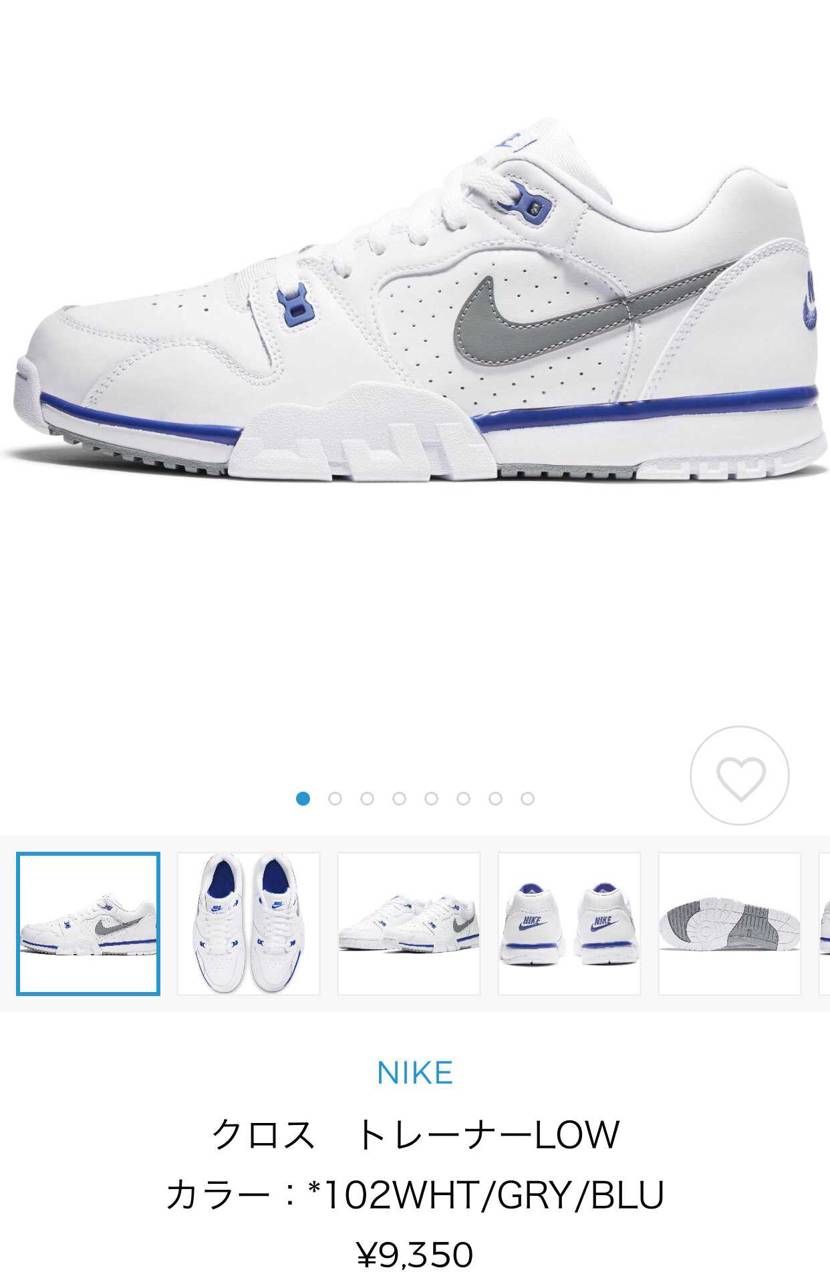
Task: Select the top-view thumbnail of both shoes
Action: (248, 923)
